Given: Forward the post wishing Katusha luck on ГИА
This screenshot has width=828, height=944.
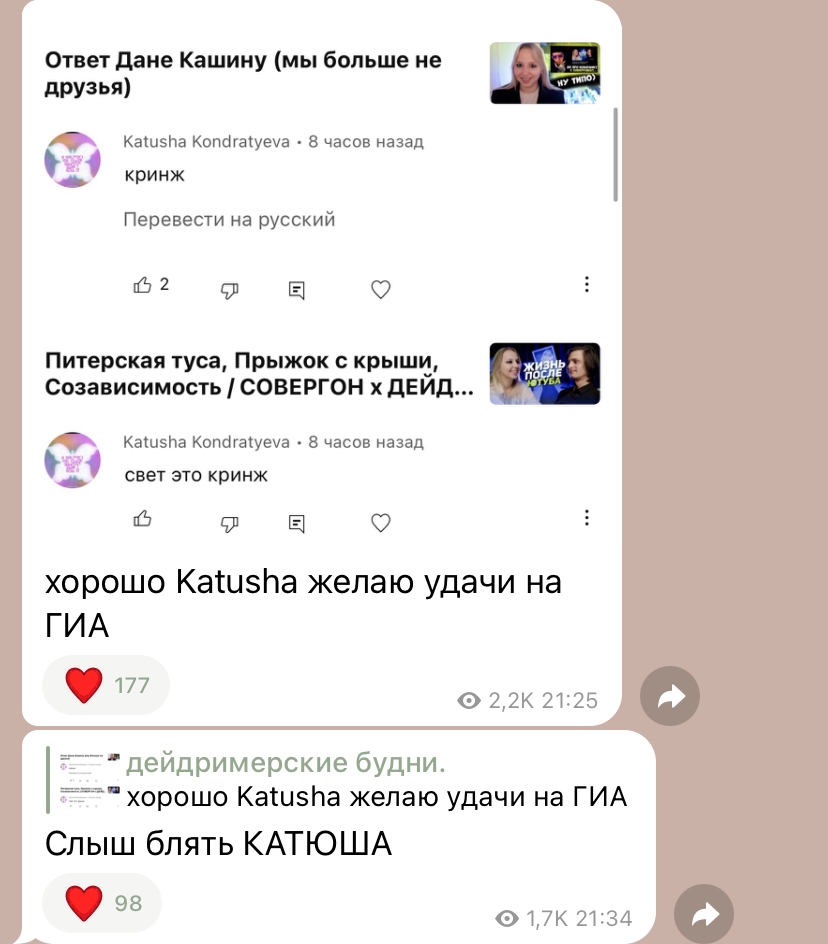Looking at the screenshot, I should [x=669, y=696].
